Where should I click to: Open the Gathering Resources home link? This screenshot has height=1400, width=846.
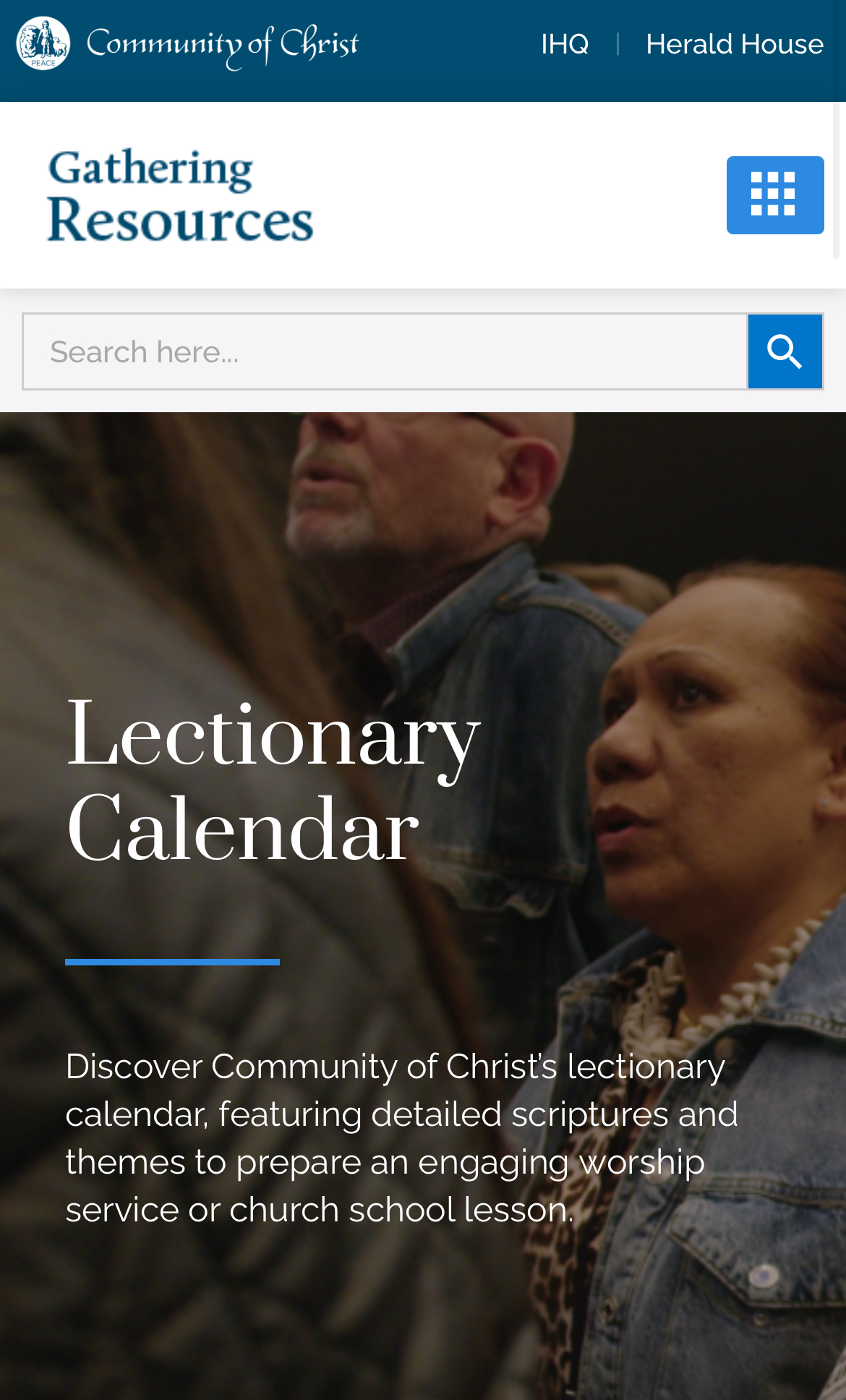click(180, 195)
